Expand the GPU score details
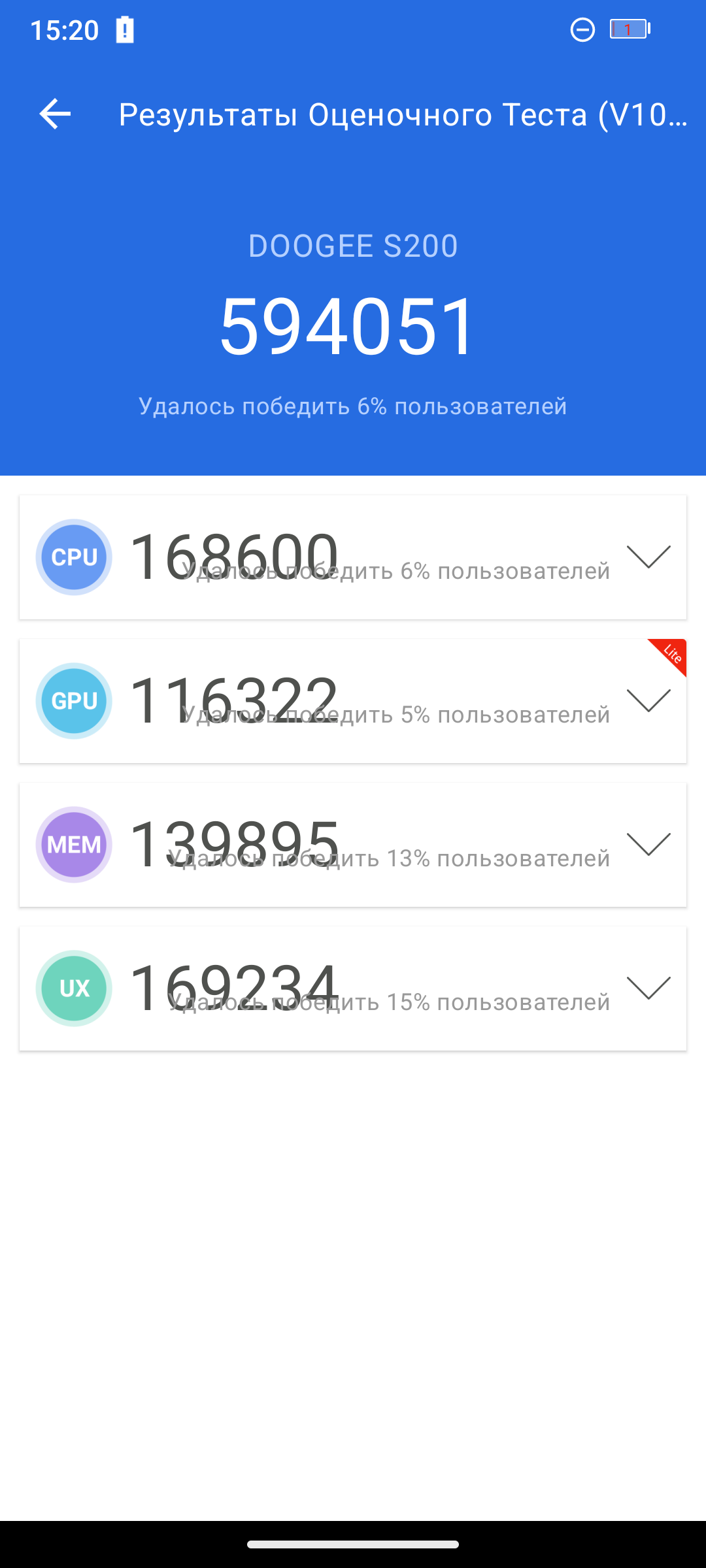 pos(648,700)
